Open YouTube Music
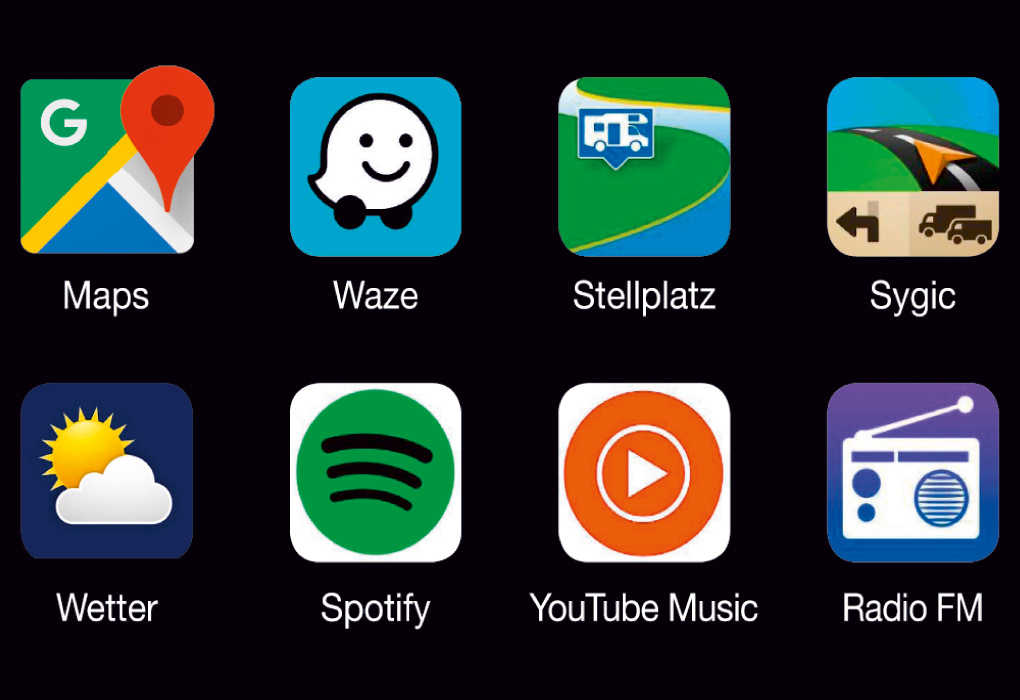 click(x=644, y=472)
